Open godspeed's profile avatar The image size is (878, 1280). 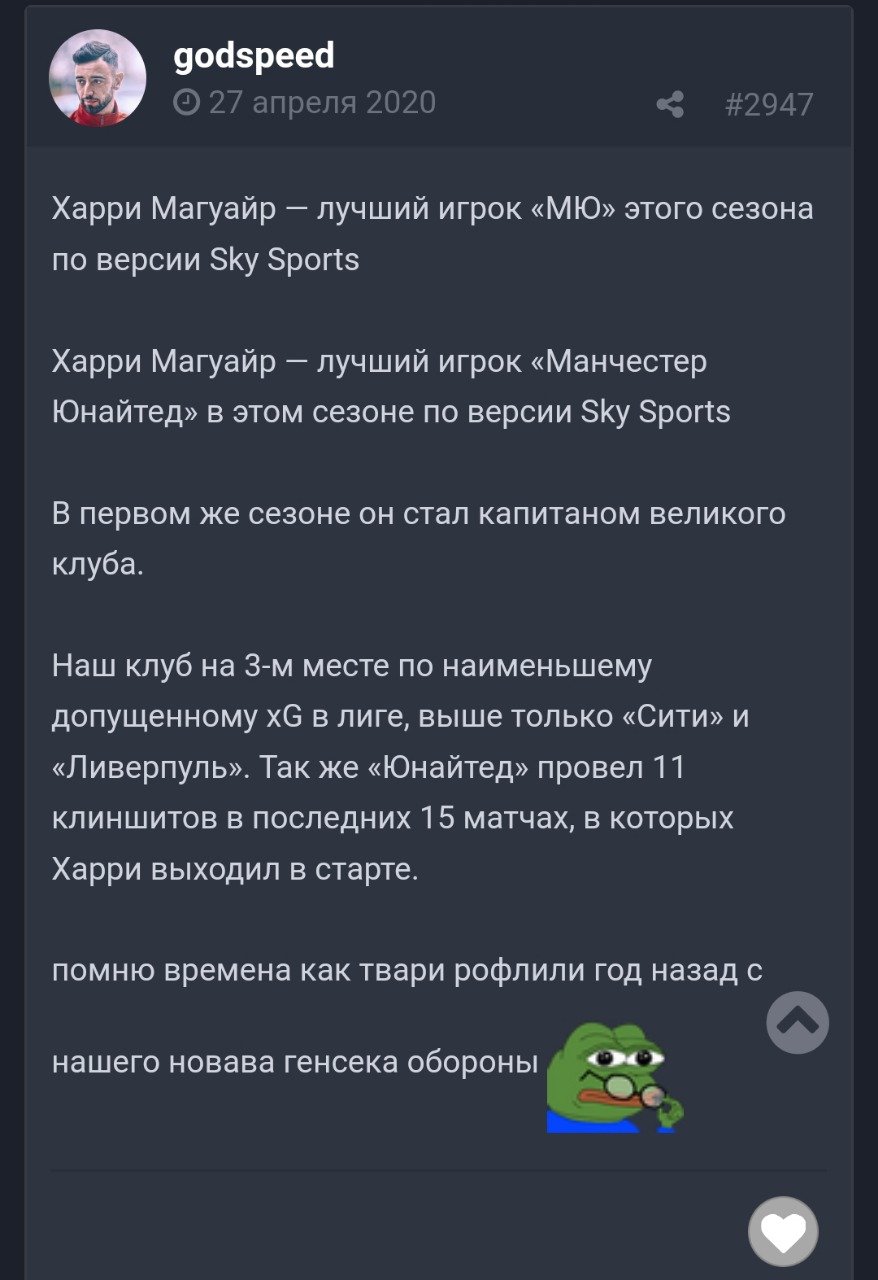coord(98,78)
